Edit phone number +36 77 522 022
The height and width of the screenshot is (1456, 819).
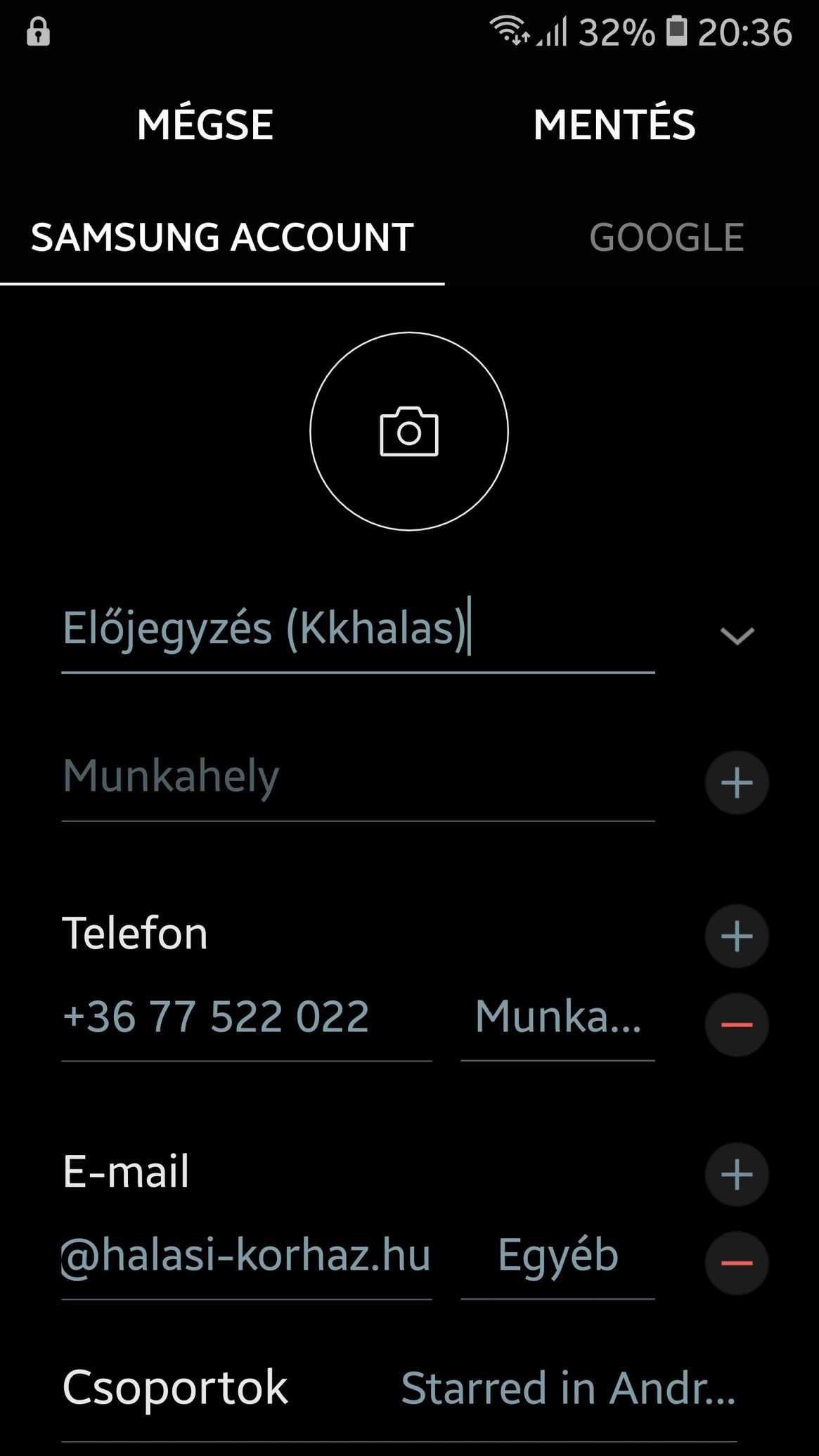(x=246, y=1017)
